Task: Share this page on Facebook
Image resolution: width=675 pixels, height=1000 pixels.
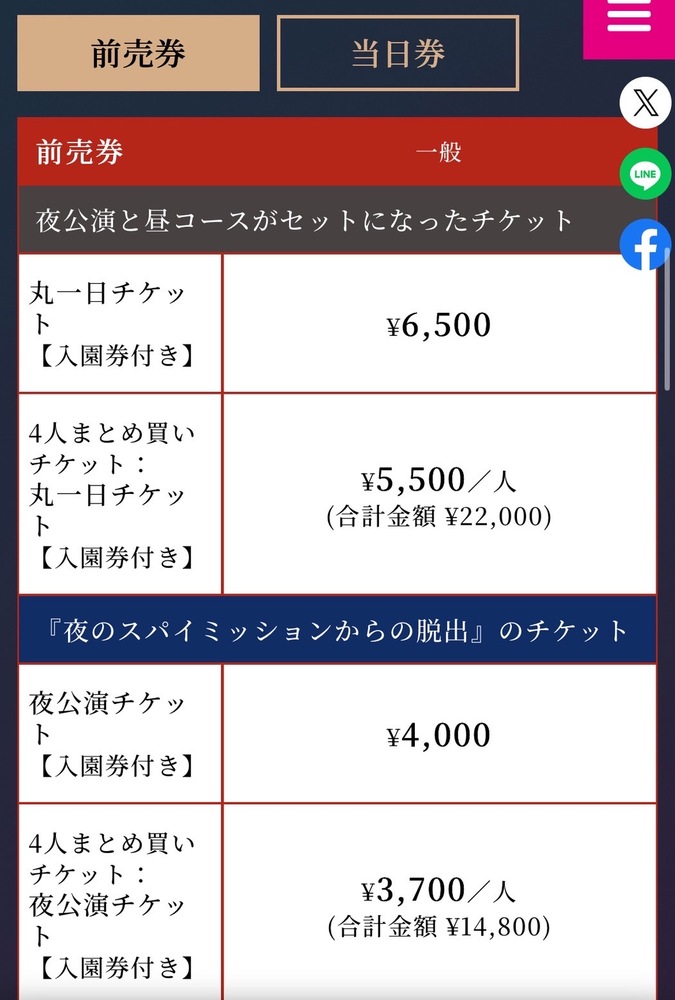Action: point(646,245)
